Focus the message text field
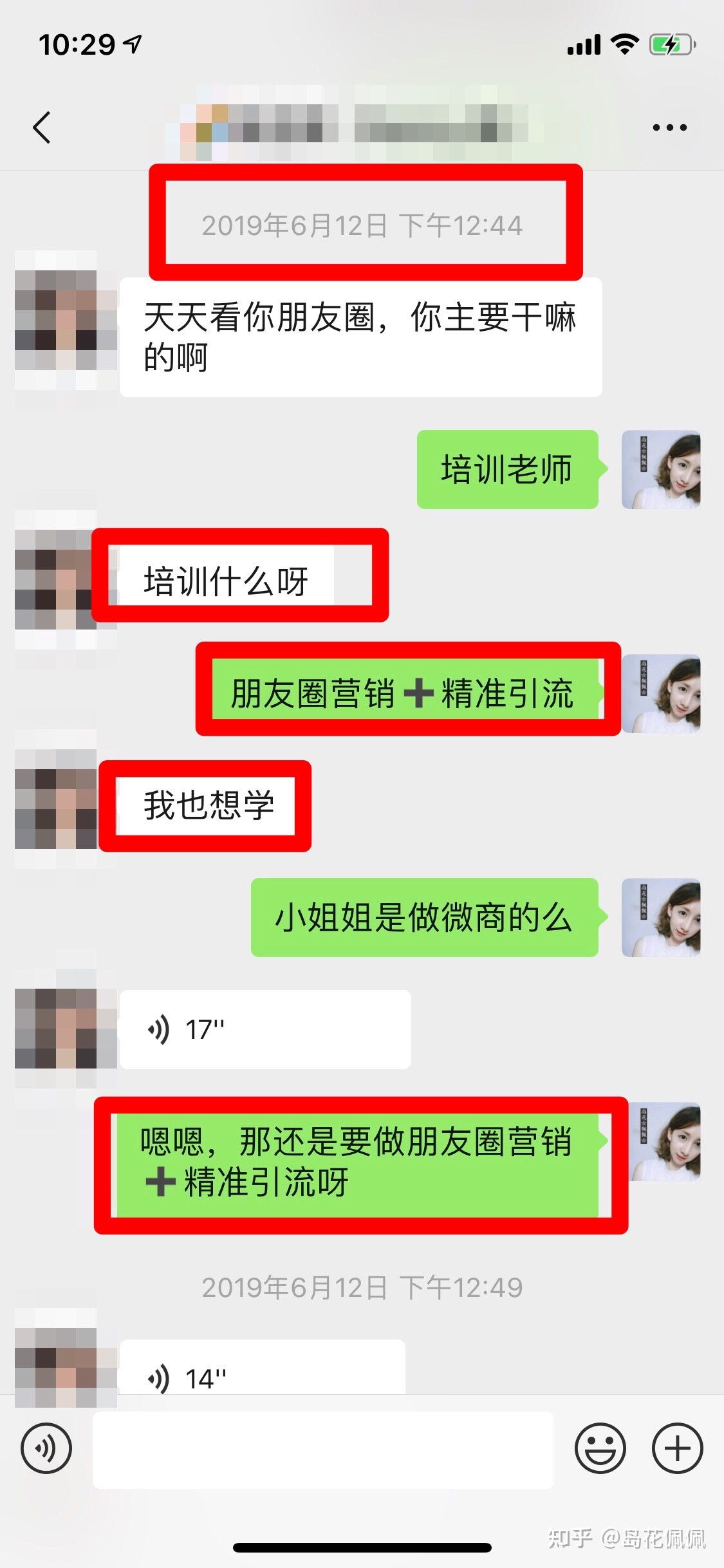The width and height of the screenshot is (724, 1568). pyautogui.click(x=323, y=1450)
